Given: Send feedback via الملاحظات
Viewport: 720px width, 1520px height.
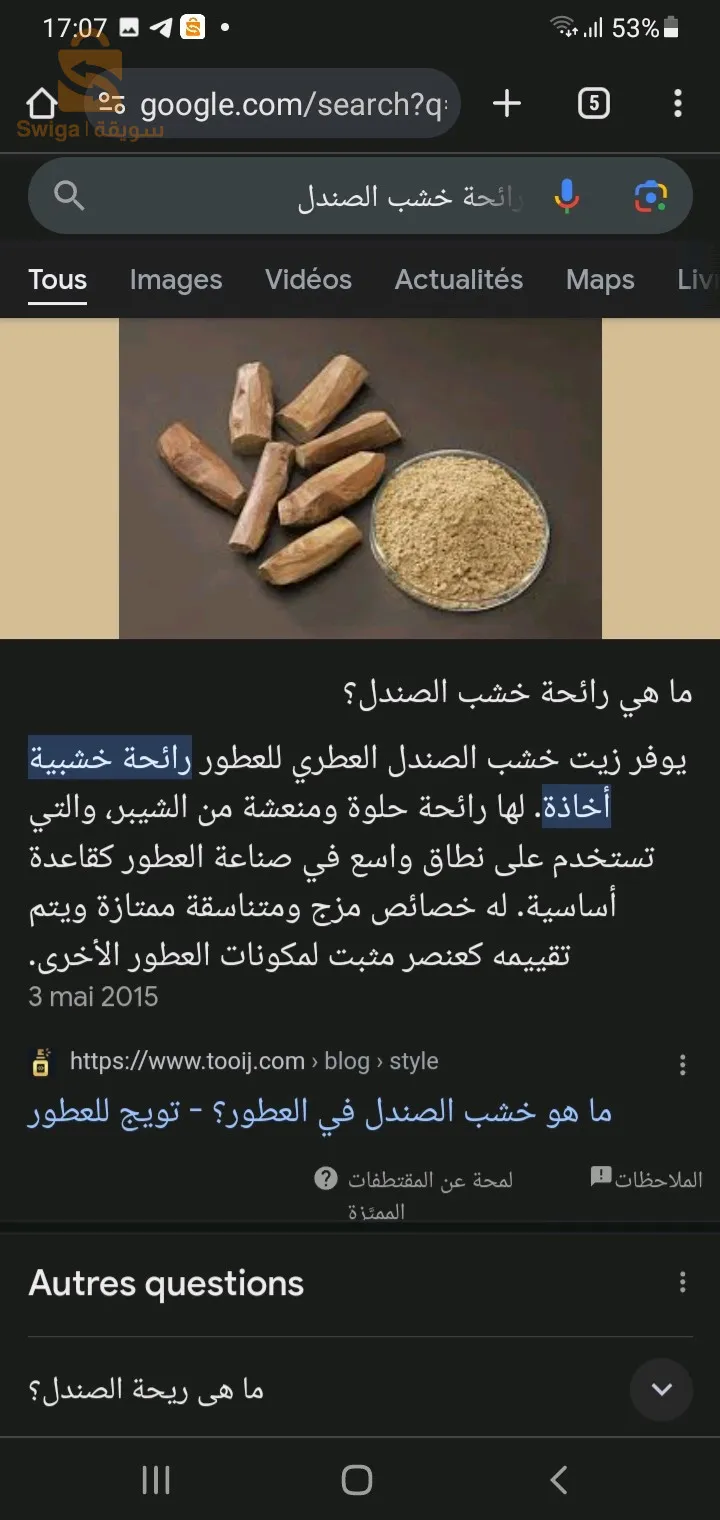Looking at the screenshot, I should point(646,1180).
